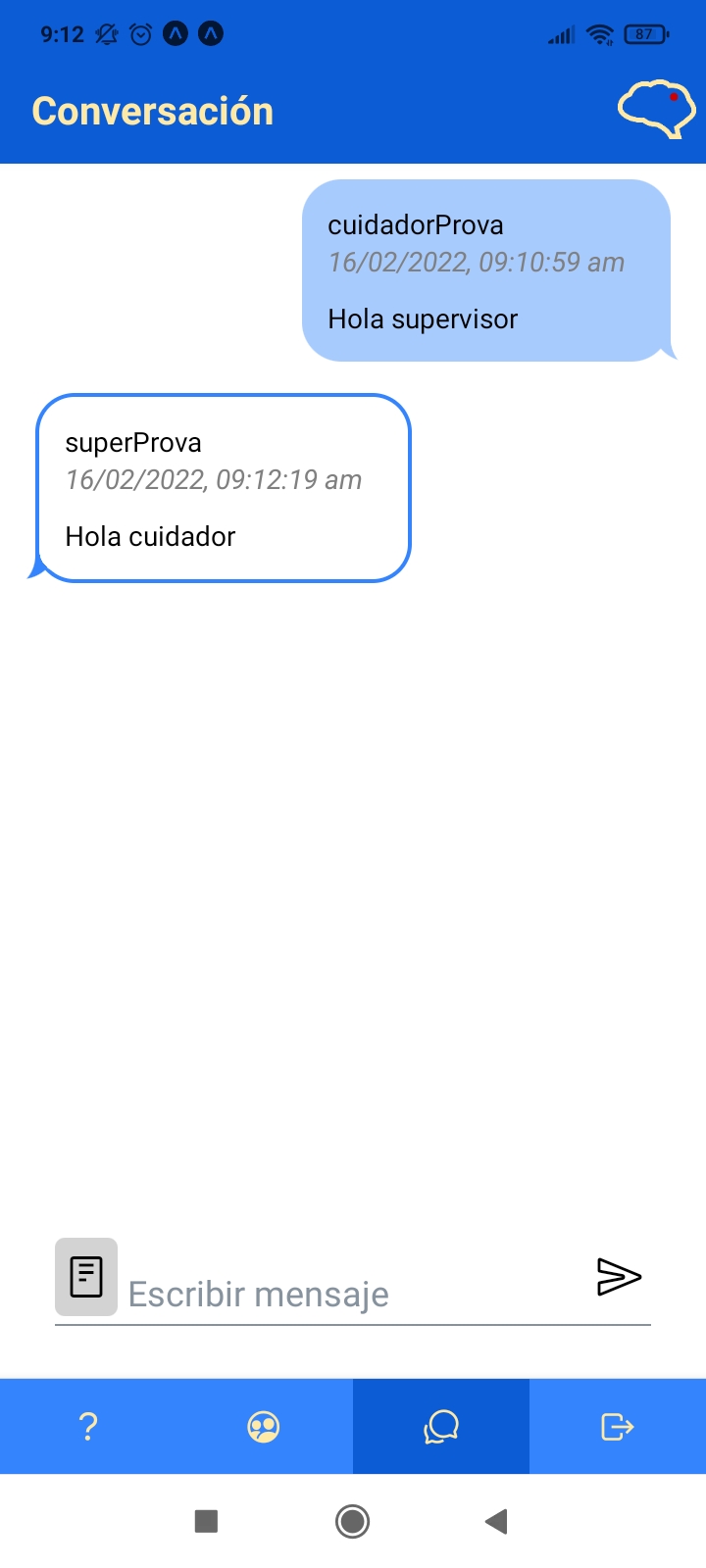Go to the system home screen
706x1568 pixels.
coord(352,1521)
